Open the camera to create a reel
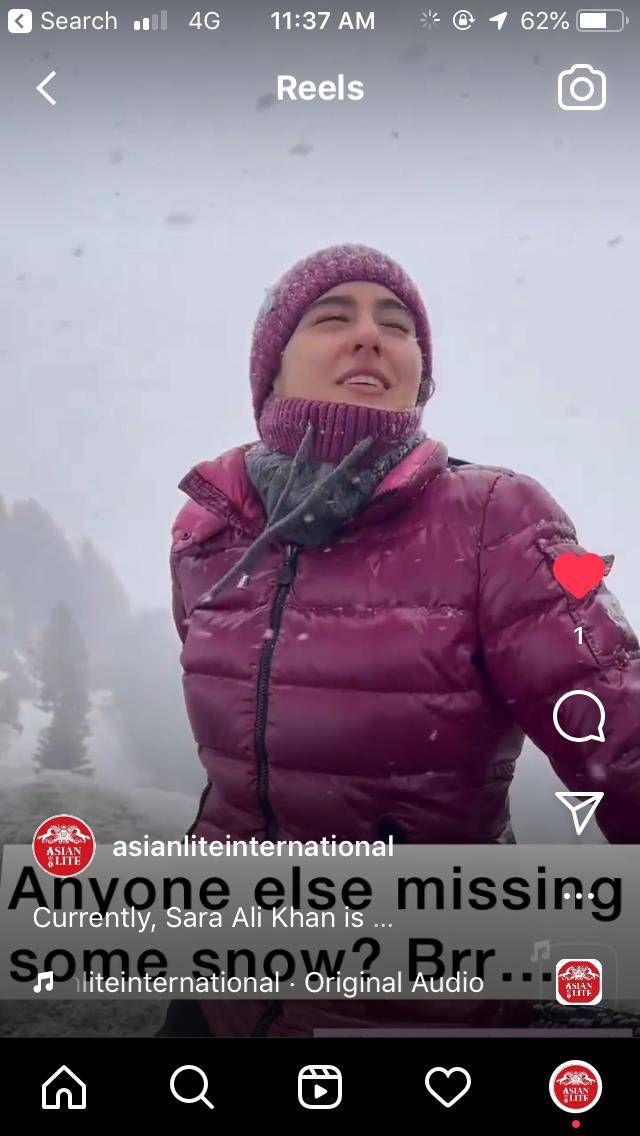 [581, 88]
